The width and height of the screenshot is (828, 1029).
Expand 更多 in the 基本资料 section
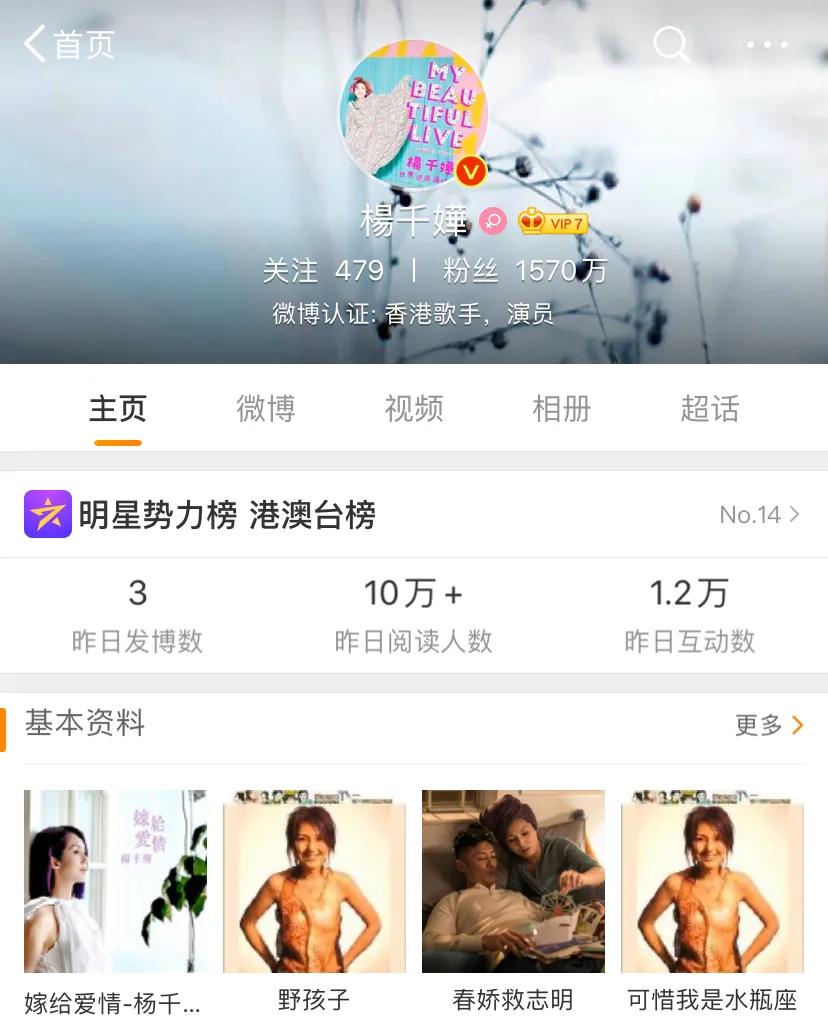tap(768, 725)
